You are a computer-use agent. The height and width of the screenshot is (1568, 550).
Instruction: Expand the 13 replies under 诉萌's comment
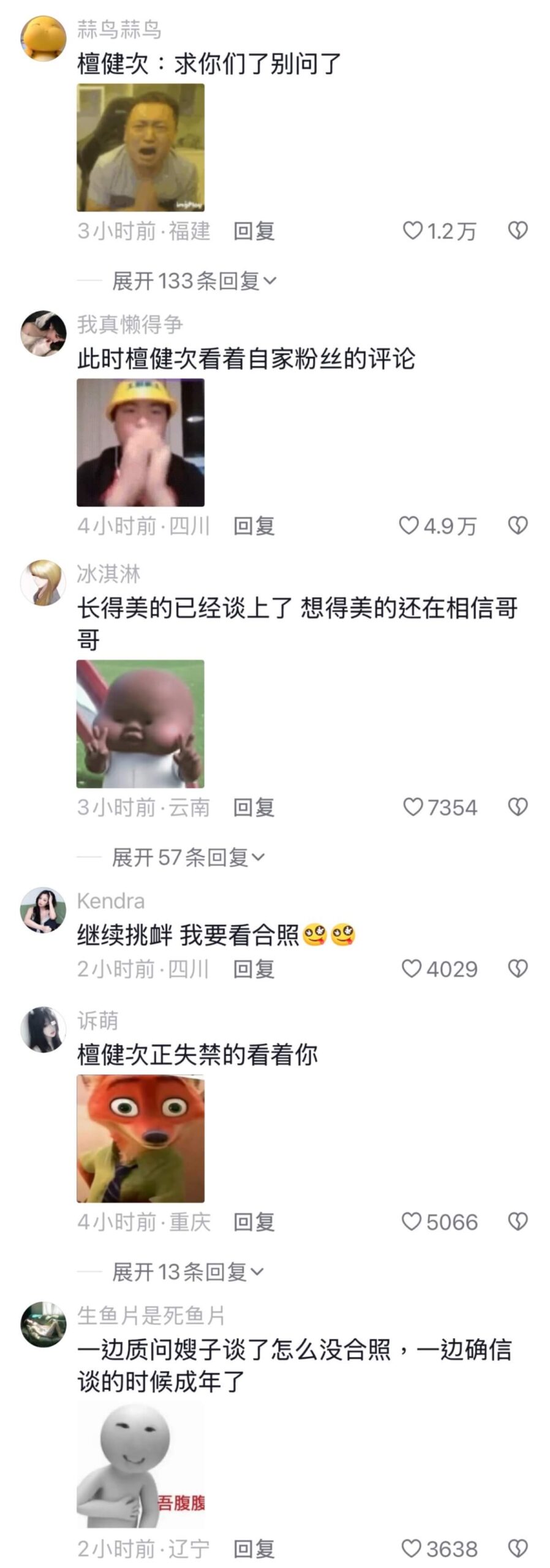pos(187,1272)
